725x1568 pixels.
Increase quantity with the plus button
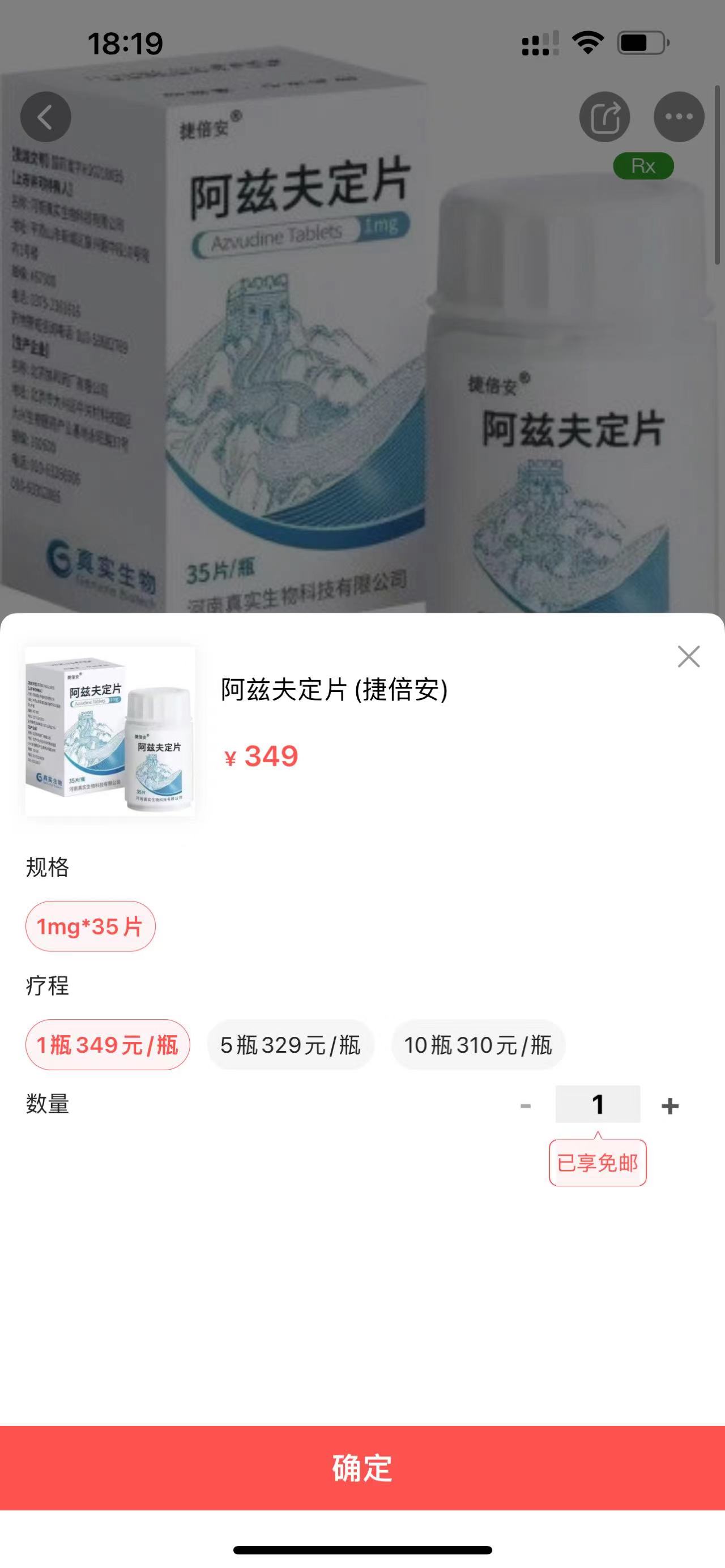(669, 1105)
